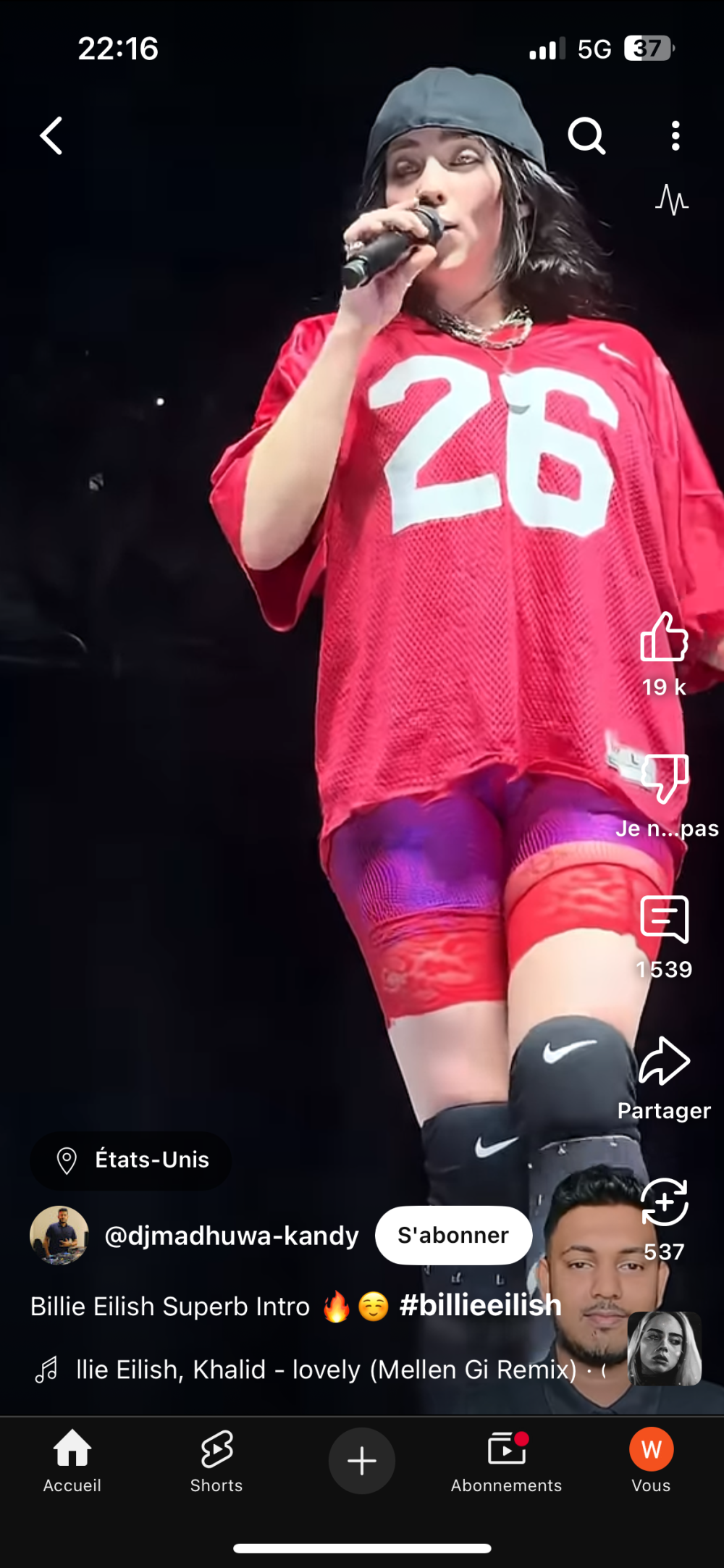This screenshot has height=1568, width=724.
Task: Switch to the Accueil tab
Action: tap(72, 1460)
